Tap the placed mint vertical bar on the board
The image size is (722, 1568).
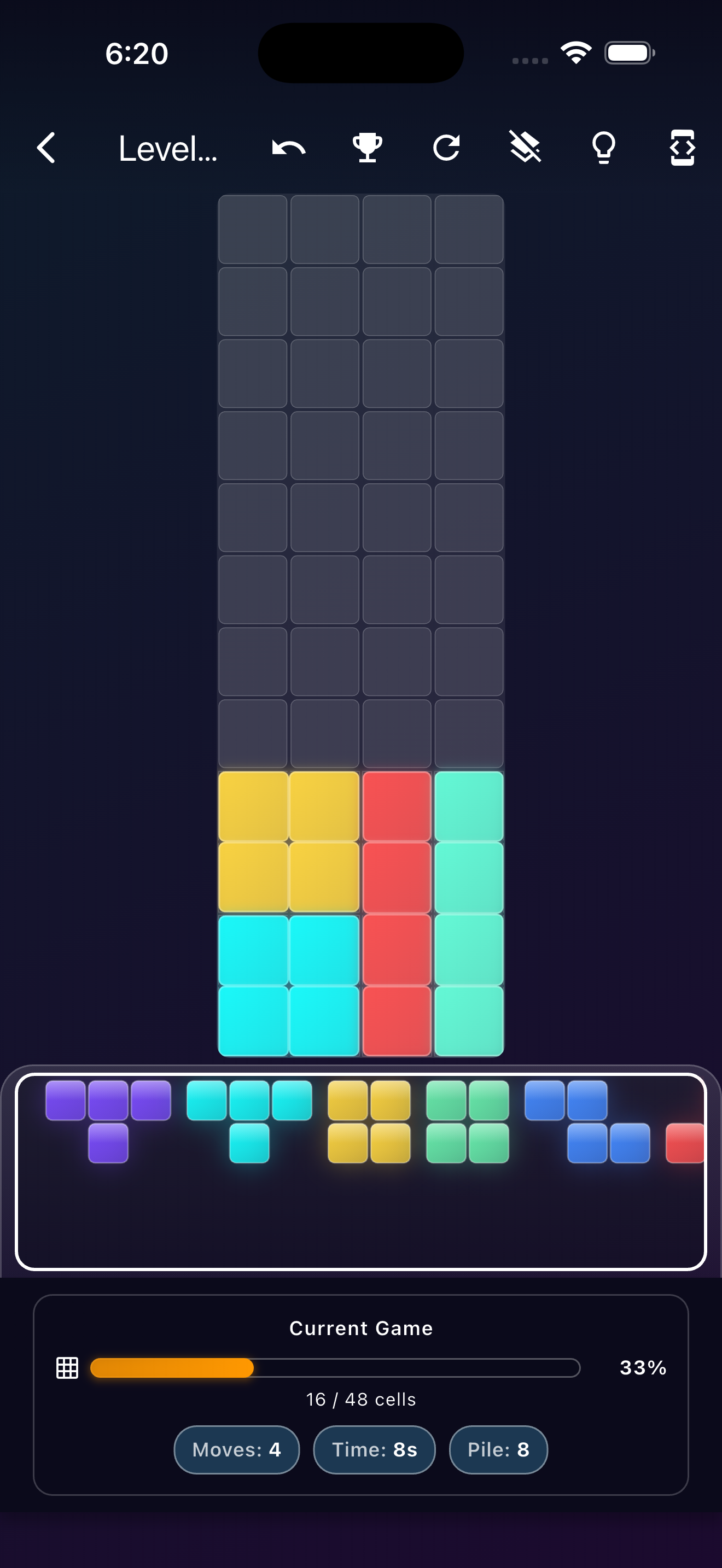pyautogui.click(x=469, y=913)
